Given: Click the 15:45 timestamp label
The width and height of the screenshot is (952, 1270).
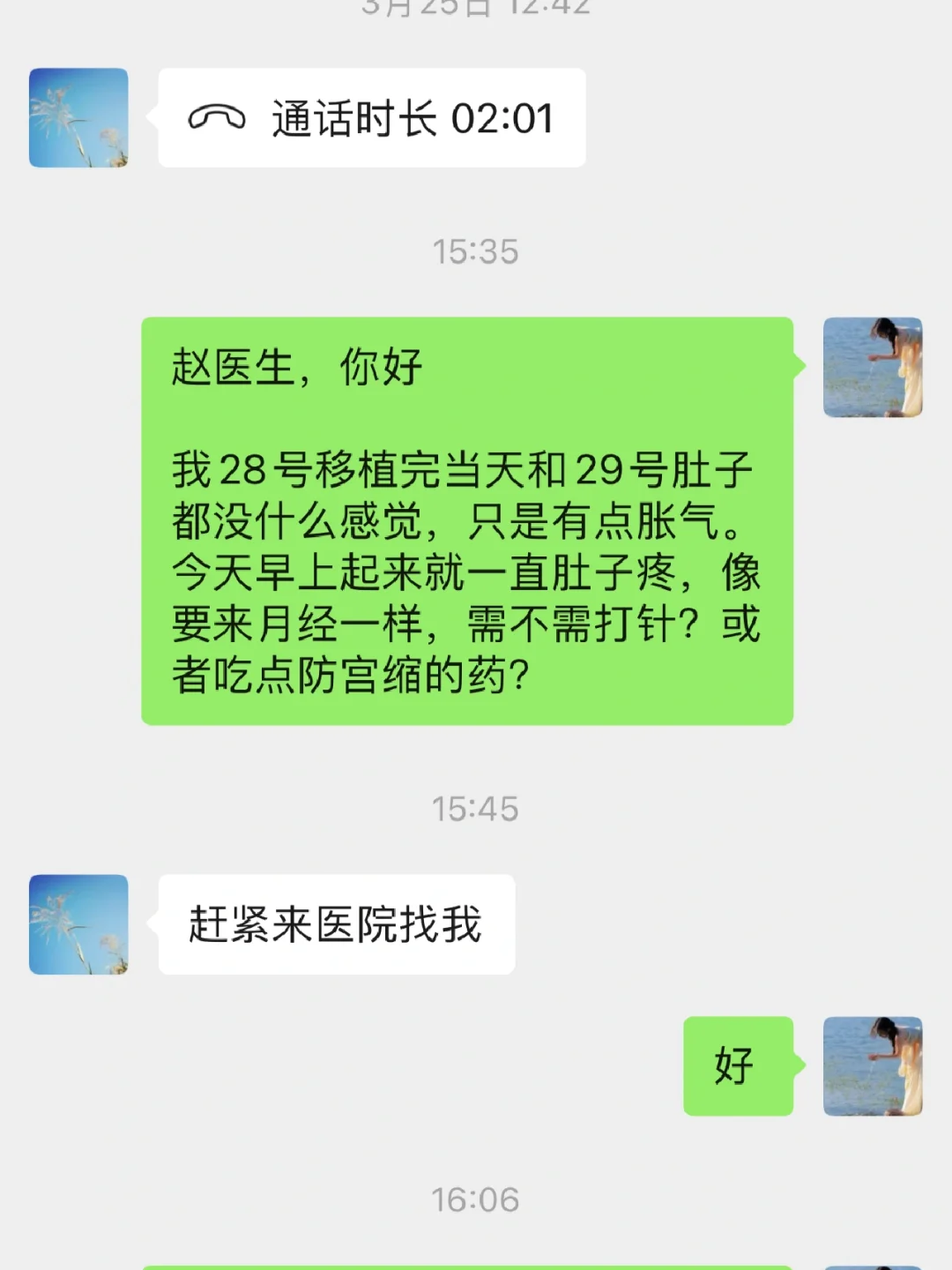Looking at the screenshot, I should [476, 807].
